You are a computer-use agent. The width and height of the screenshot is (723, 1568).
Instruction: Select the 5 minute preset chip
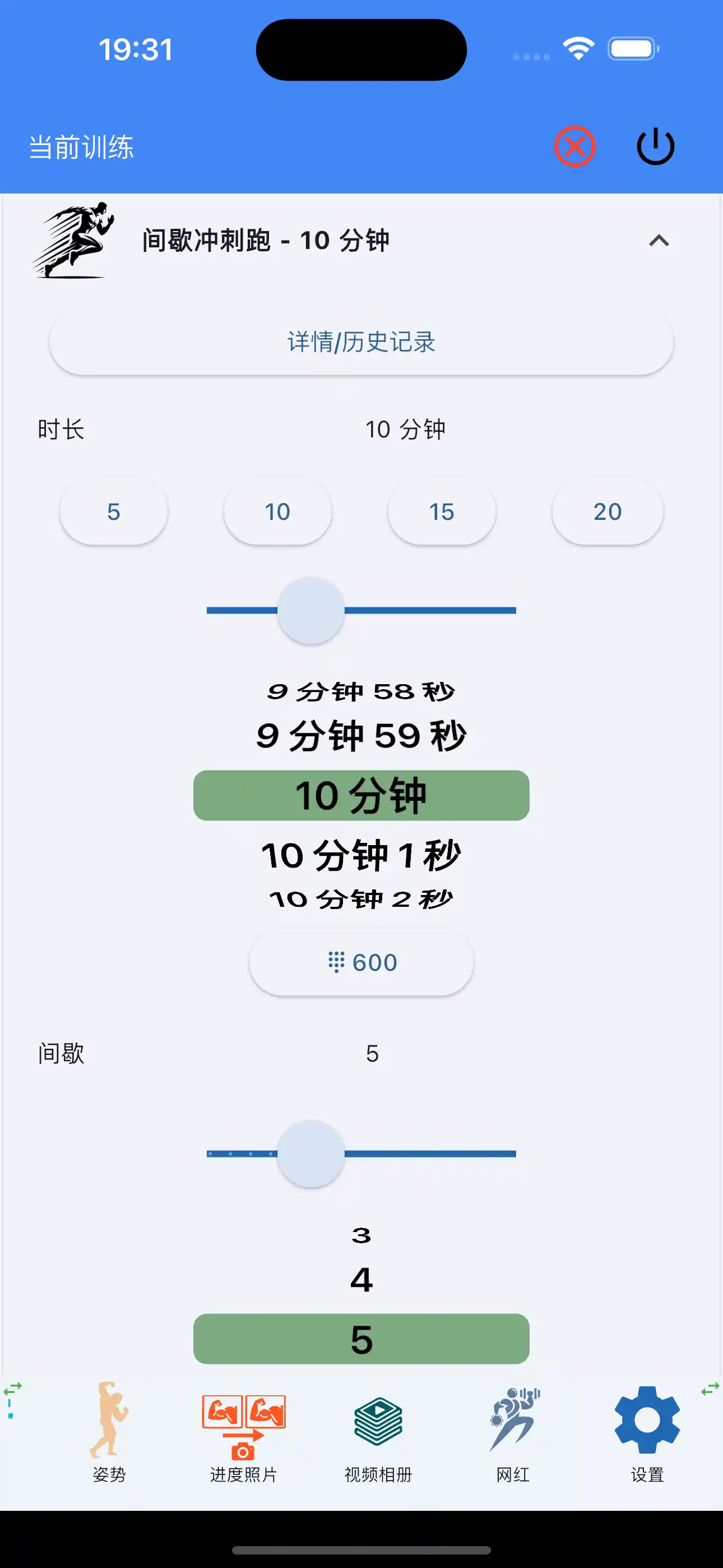point(114,511)
